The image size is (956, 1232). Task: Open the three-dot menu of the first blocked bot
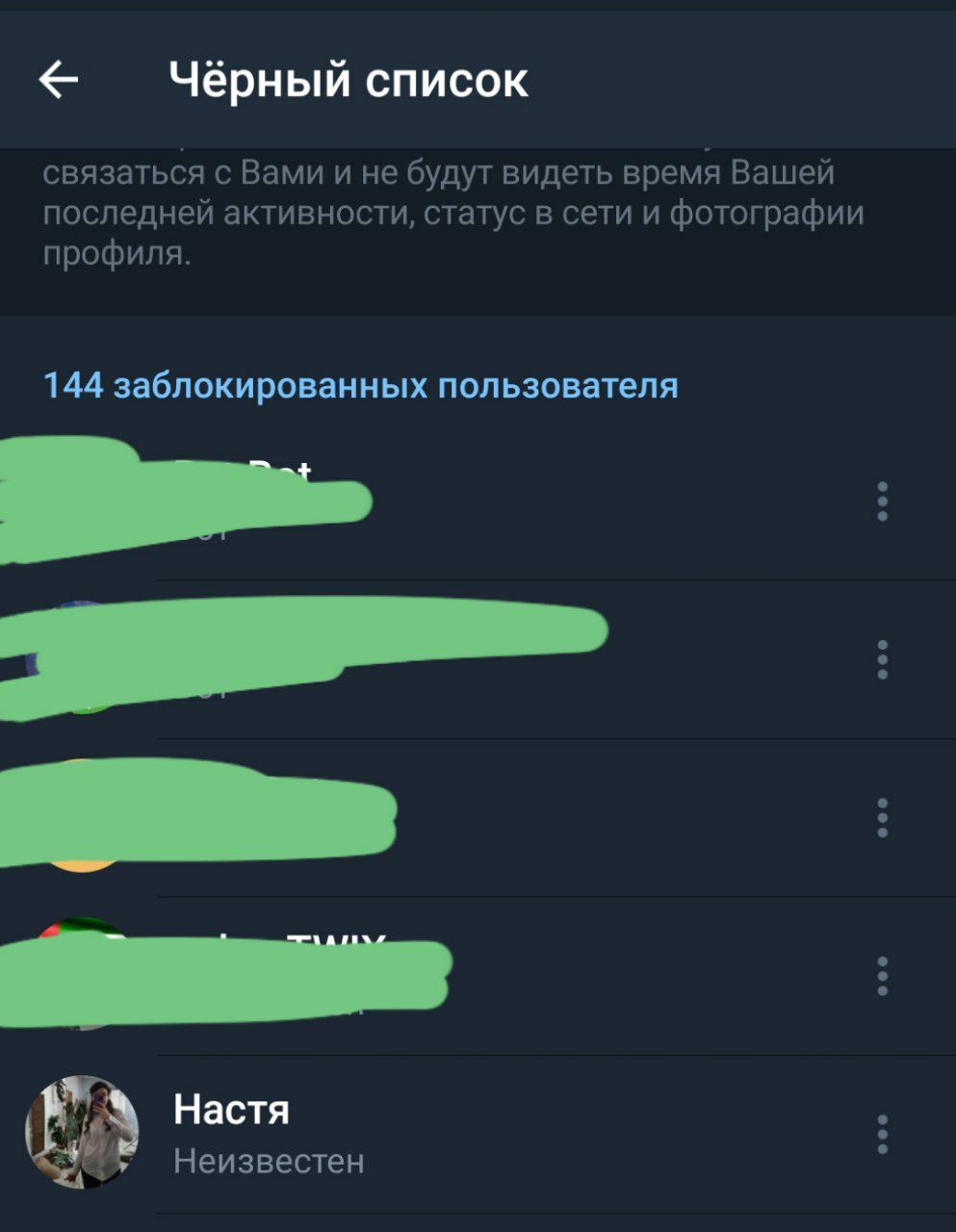point(882,501)
